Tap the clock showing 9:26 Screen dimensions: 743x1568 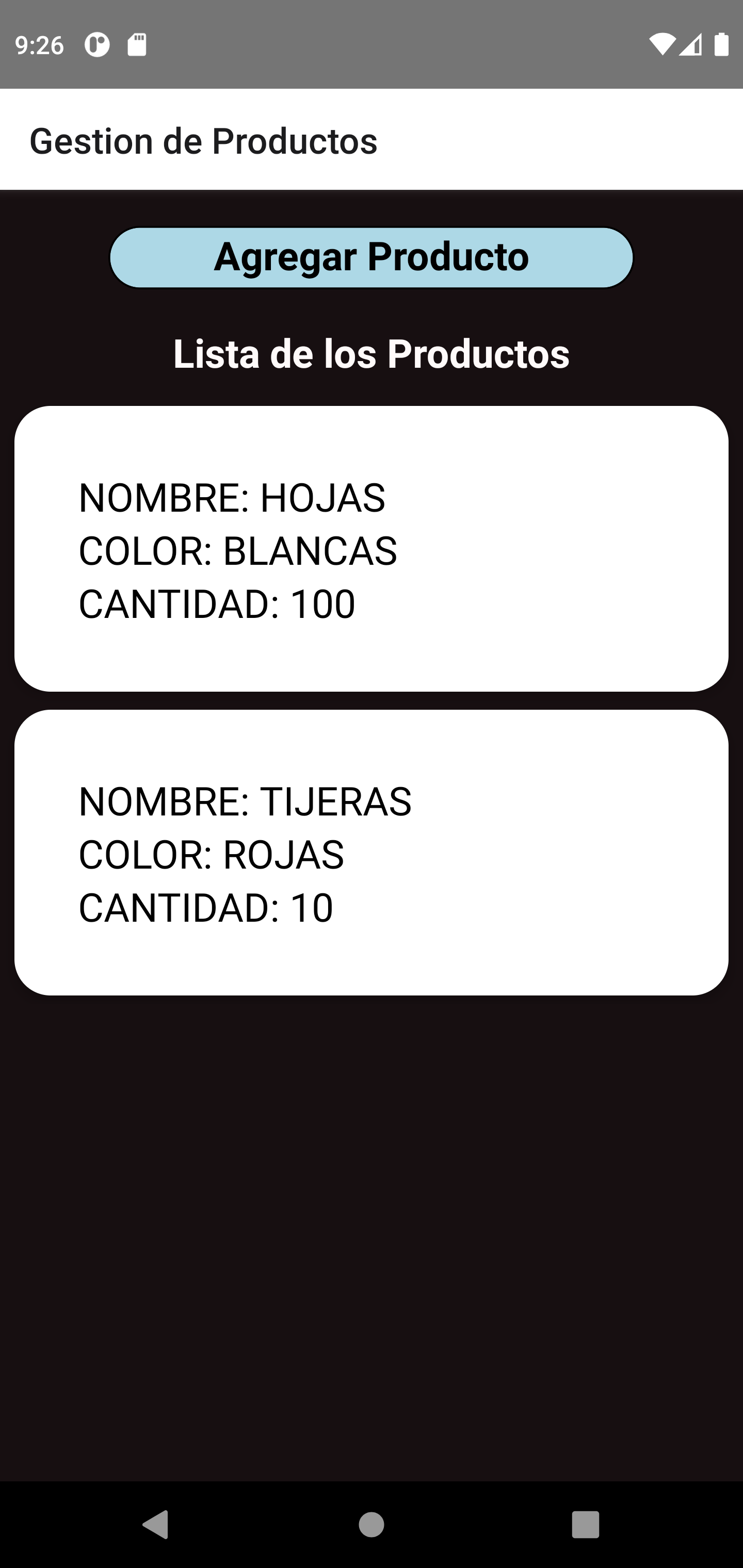pyautogui.click(x=39, y=43)
